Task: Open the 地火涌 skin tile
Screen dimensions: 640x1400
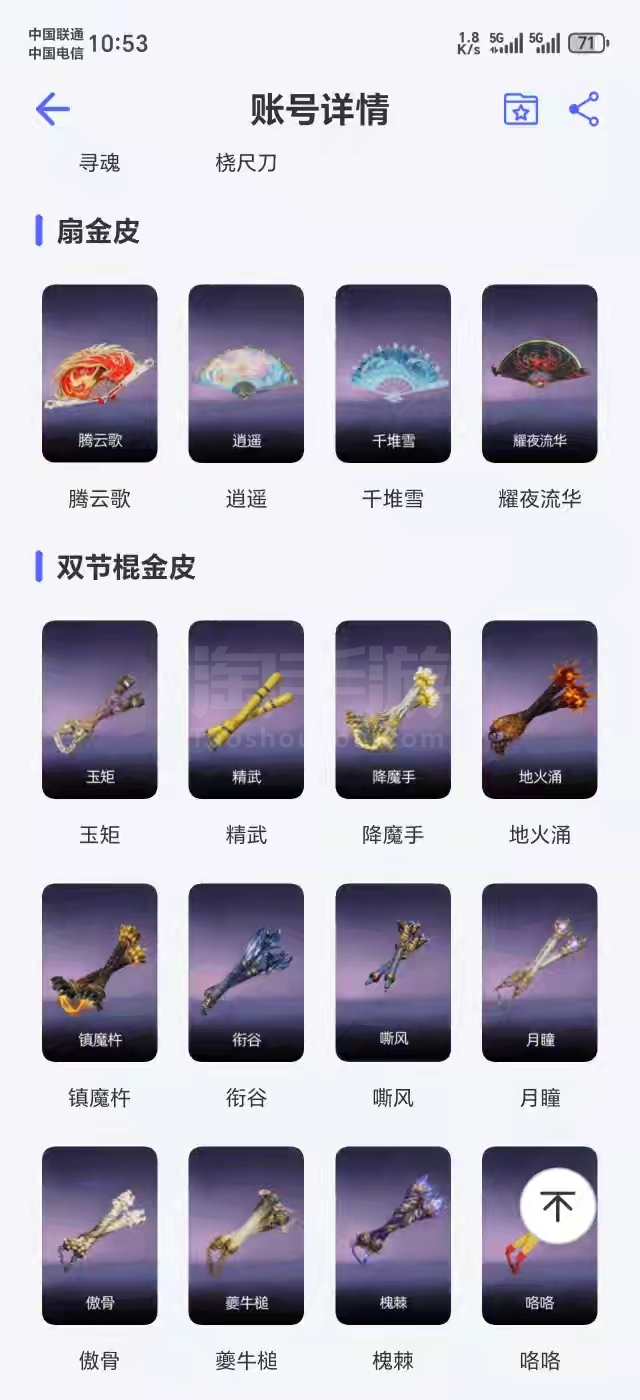Action: (540, 710)
